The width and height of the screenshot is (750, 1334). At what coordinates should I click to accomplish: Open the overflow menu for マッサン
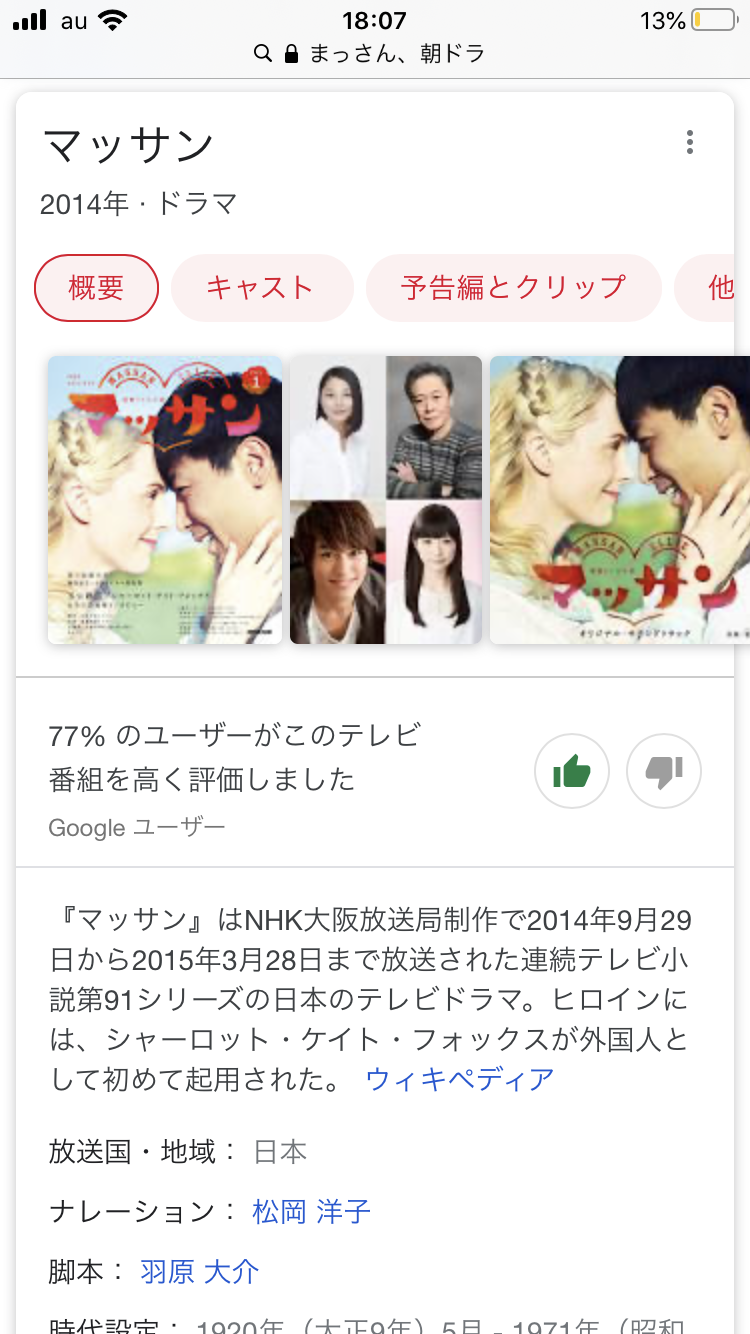coord(689,143)
